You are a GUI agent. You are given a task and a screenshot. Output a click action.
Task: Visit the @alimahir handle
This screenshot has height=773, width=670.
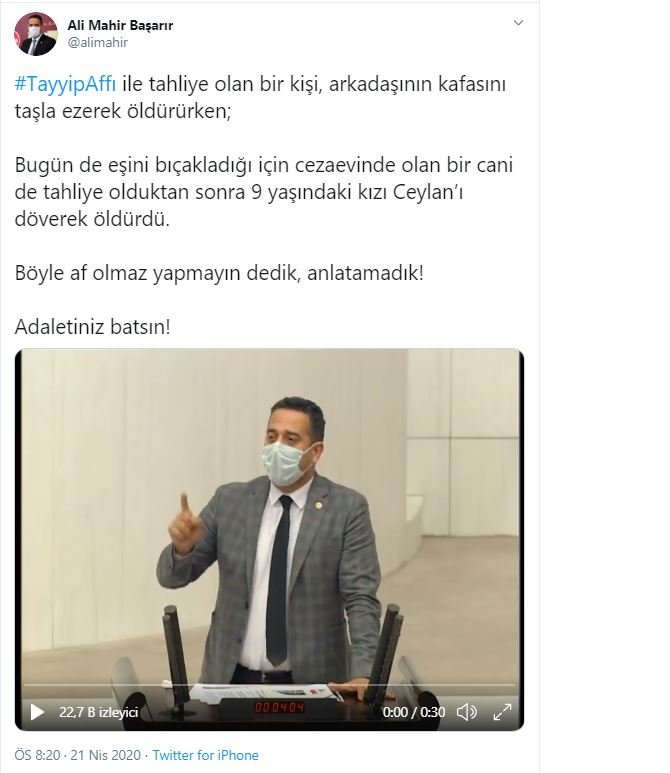(x=97, y=42)
